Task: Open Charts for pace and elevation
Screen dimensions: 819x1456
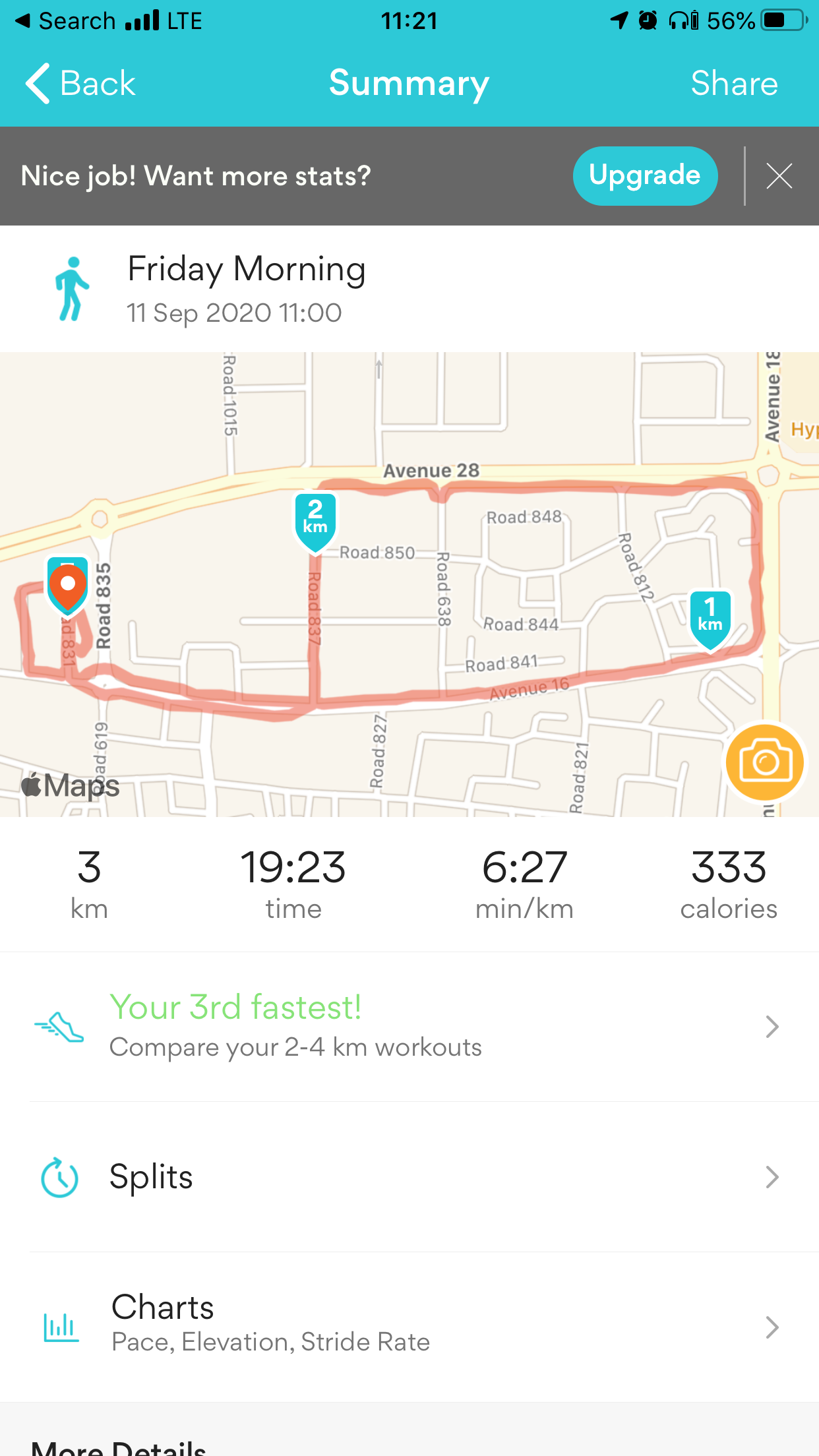Action: tap(409, 1327)
